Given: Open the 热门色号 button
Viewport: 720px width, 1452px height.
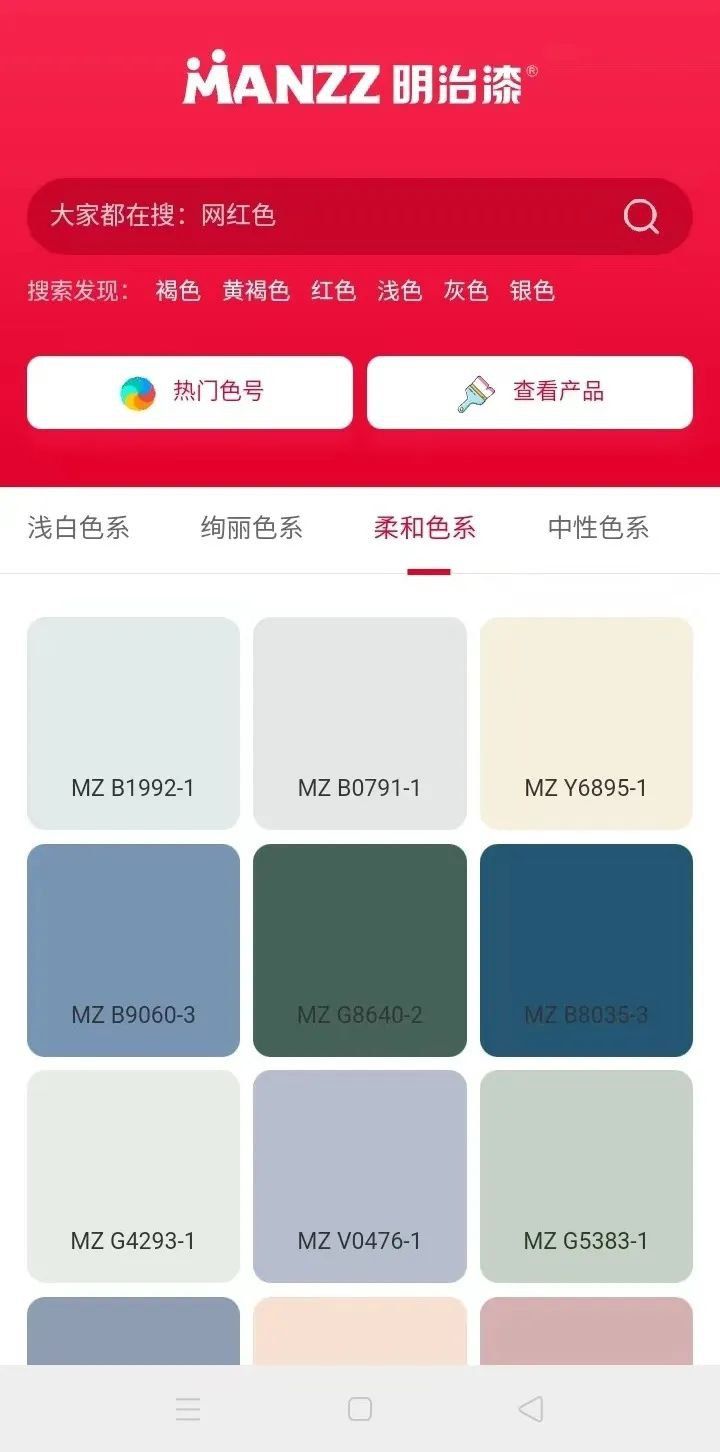Looking at the screenshot, I should tap(190, 392).
